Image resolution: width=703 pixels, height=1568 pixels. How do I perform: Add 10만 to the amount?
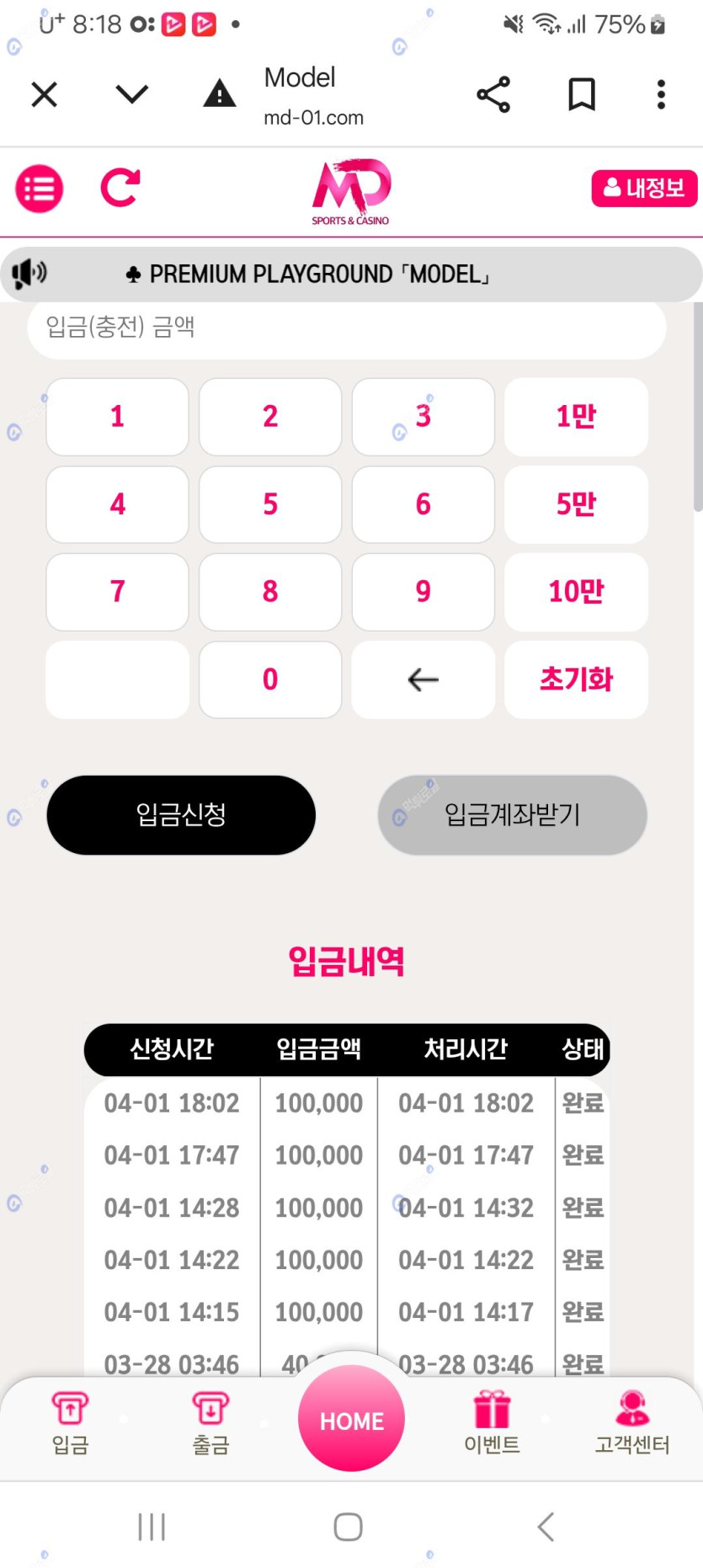point(576,592)
